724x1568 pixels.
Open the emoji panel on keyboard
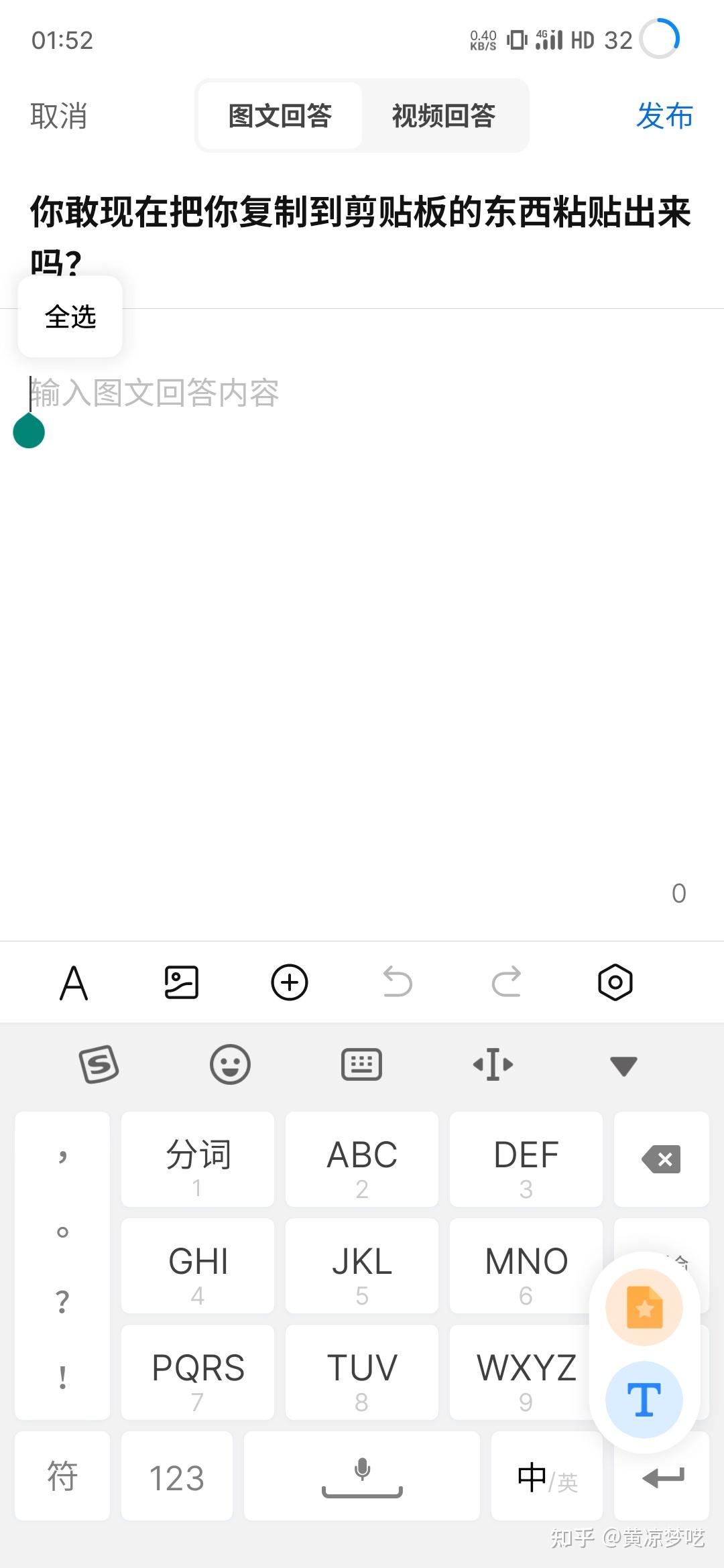pos(230,1064)
